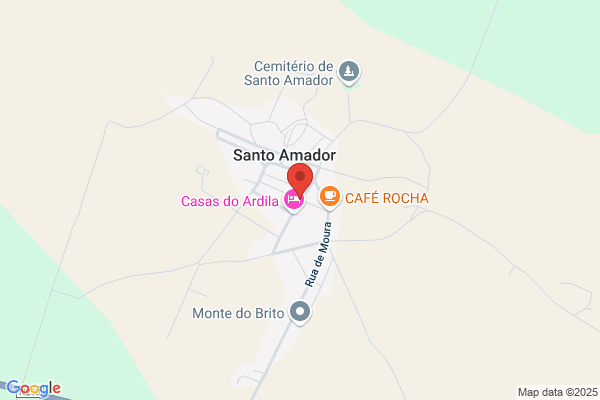Open the Casas do Ardila lodging marker
This screenshot has height=400, width=600.
(x=293, y=202)
